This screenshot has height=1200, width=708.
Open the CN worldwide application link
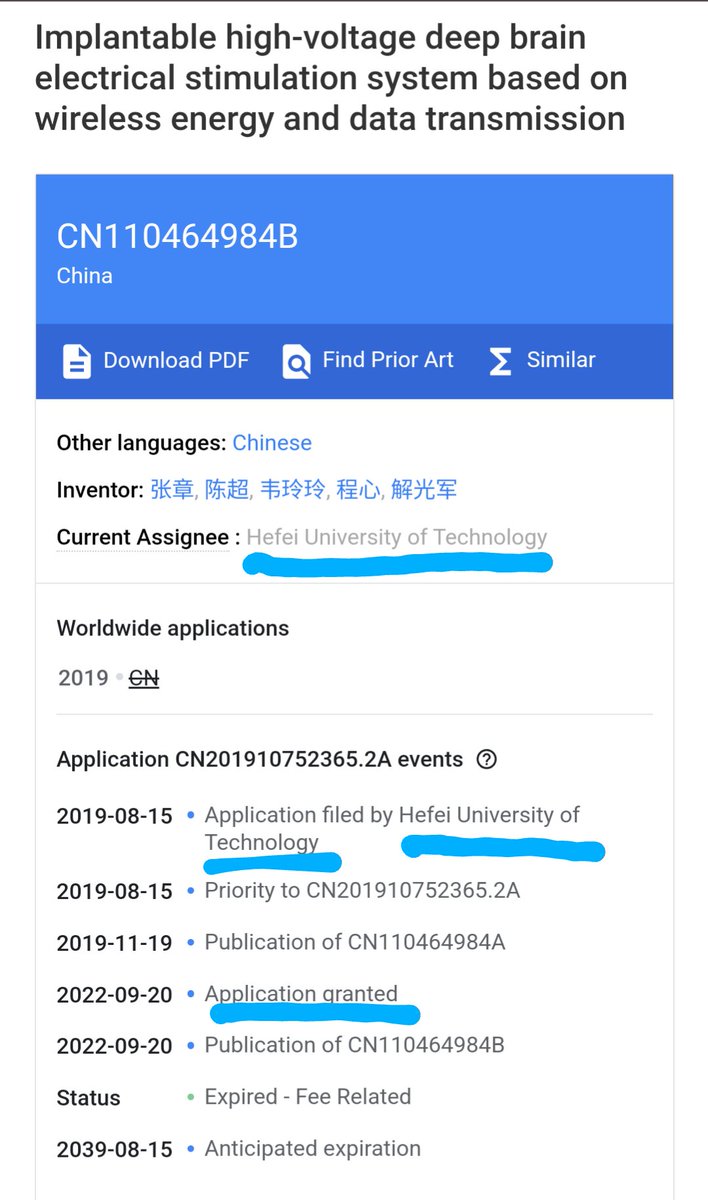144,679
